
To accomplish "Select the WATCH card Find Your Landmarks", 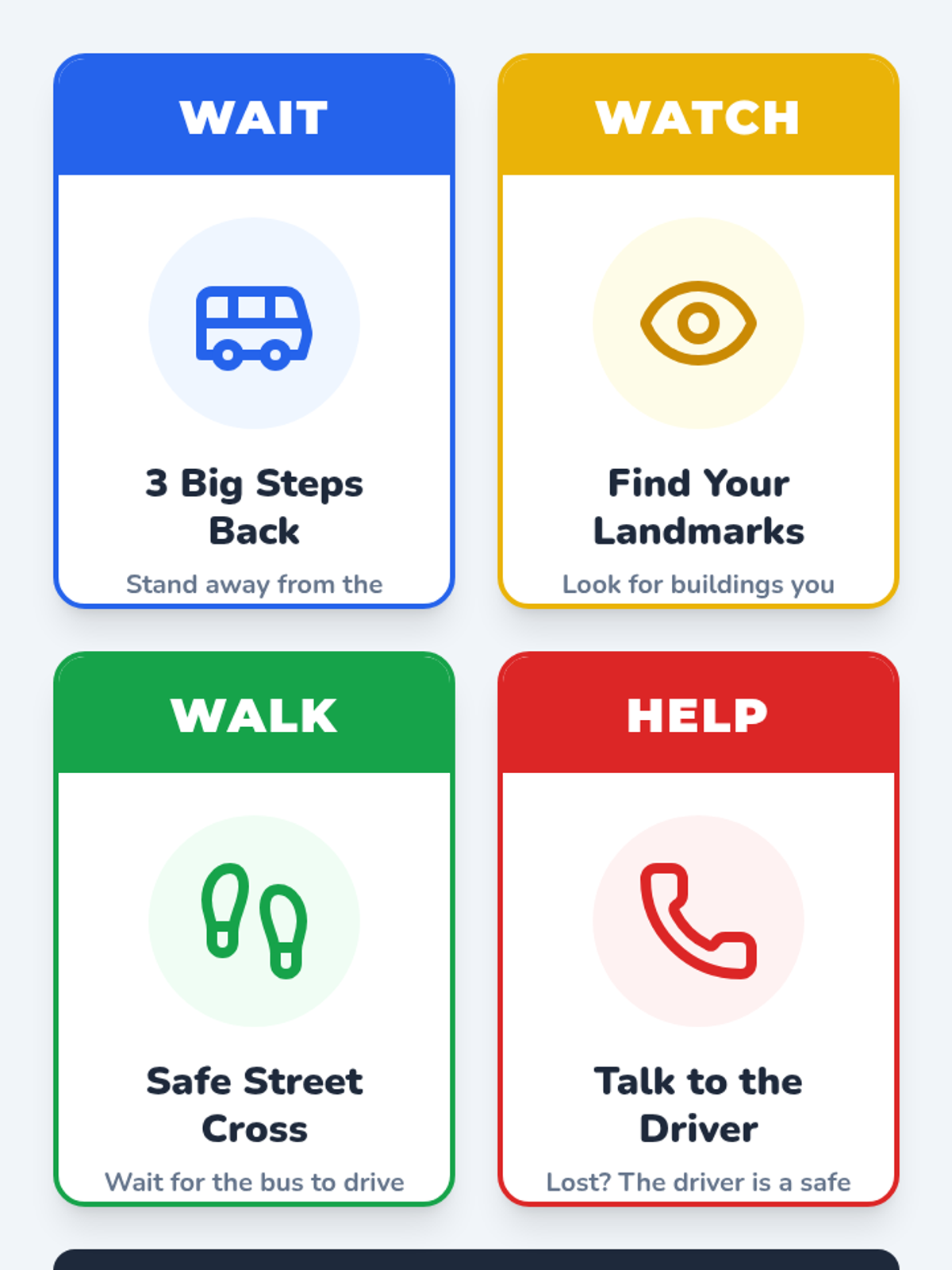I will coord(698,331).
